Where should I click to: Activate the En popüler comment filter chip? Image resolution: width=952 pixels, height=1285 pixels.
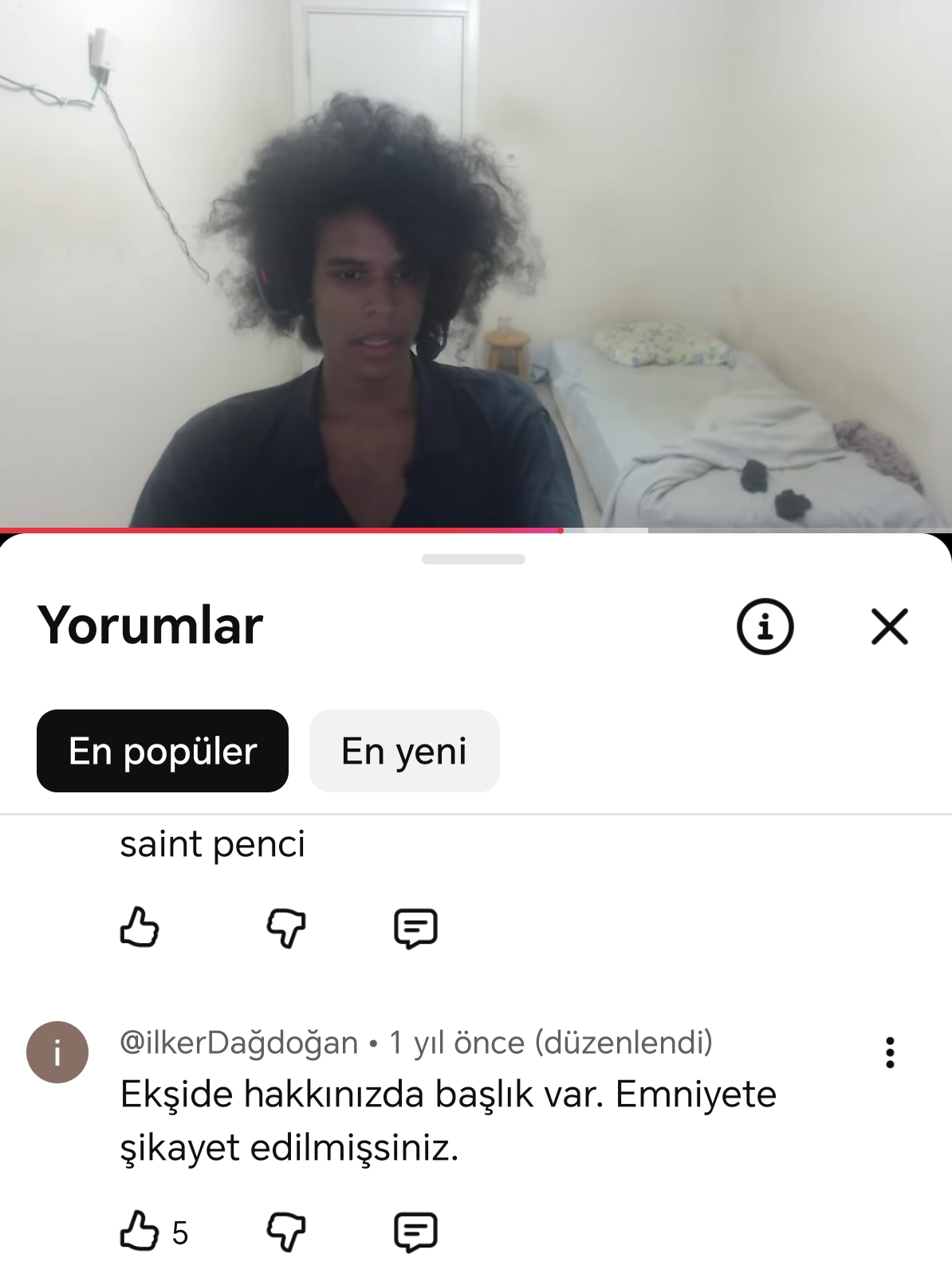[x=163, y=750]
